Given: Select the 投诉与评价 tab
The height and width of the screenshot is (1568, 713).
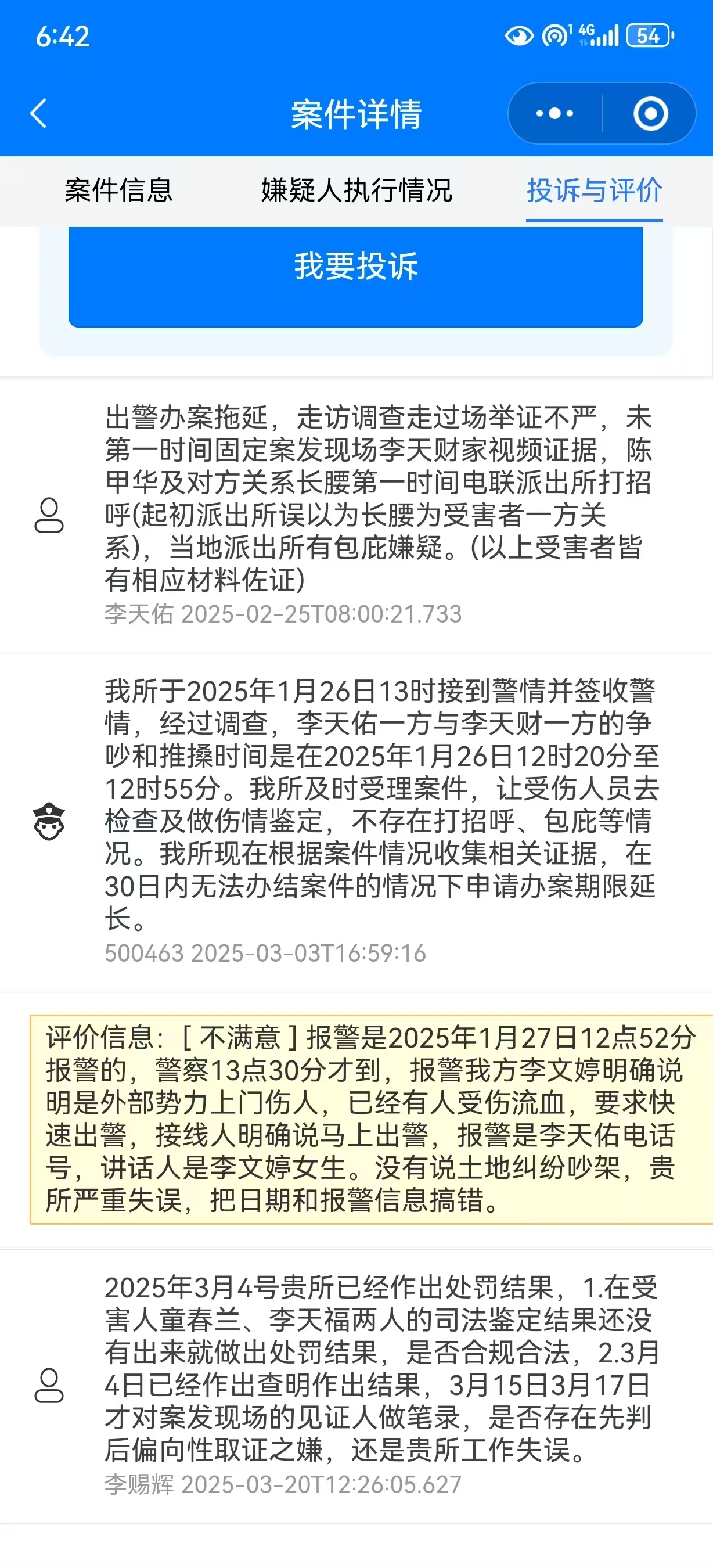Looking at the screenshot, I should click(595, 190).
